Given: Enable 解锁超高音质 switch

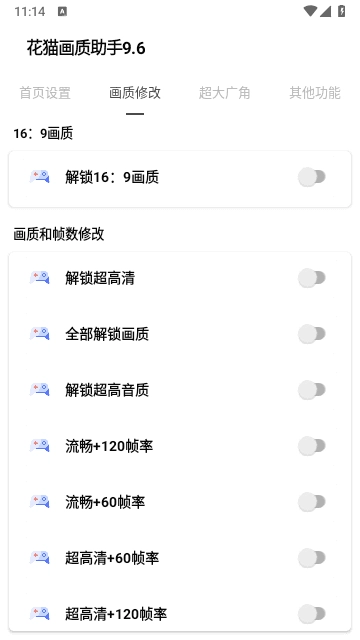Looking at the screenshot, I should point(311,390).
